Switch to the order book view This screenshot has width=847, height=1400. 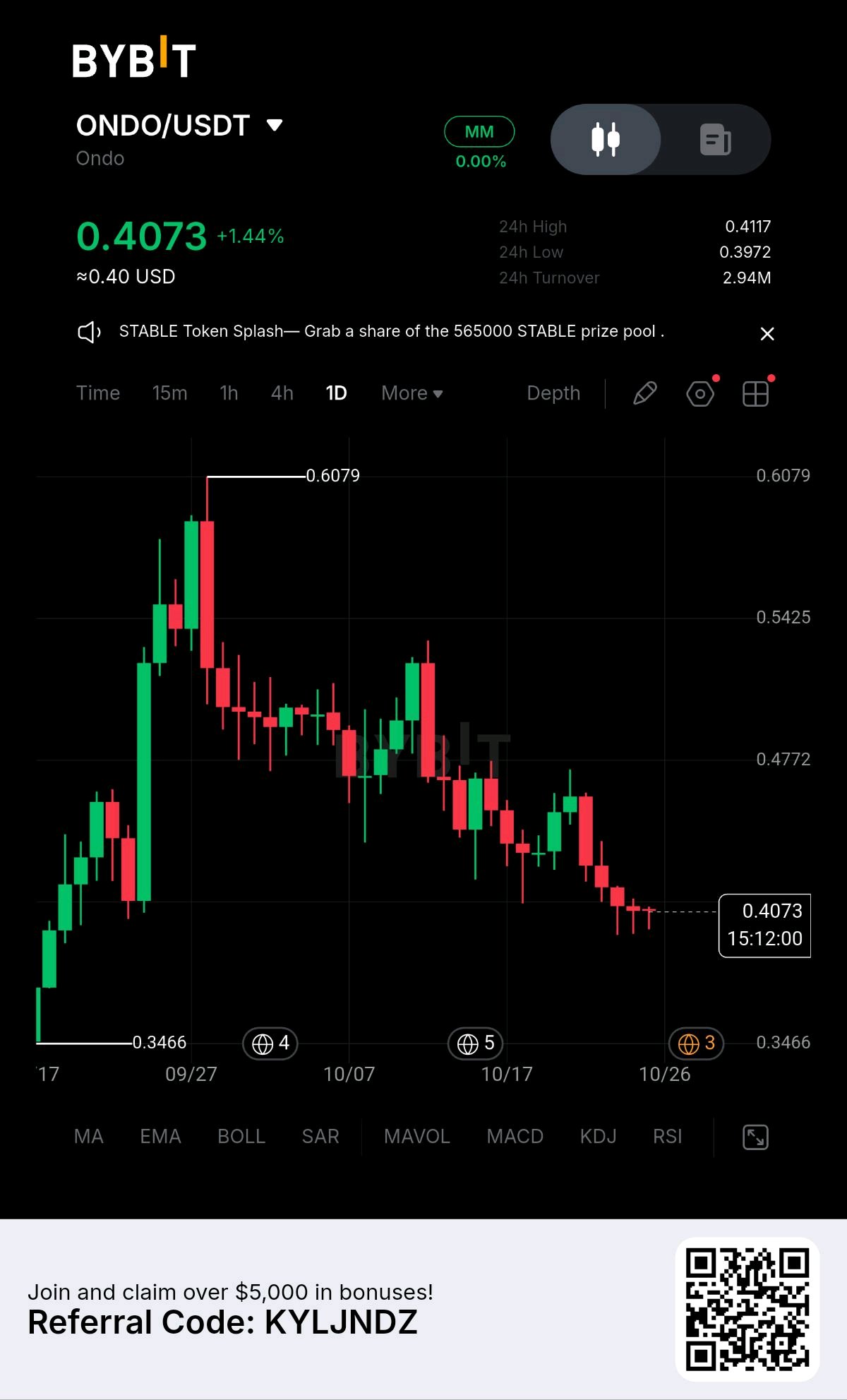click(x=715, y=139)
